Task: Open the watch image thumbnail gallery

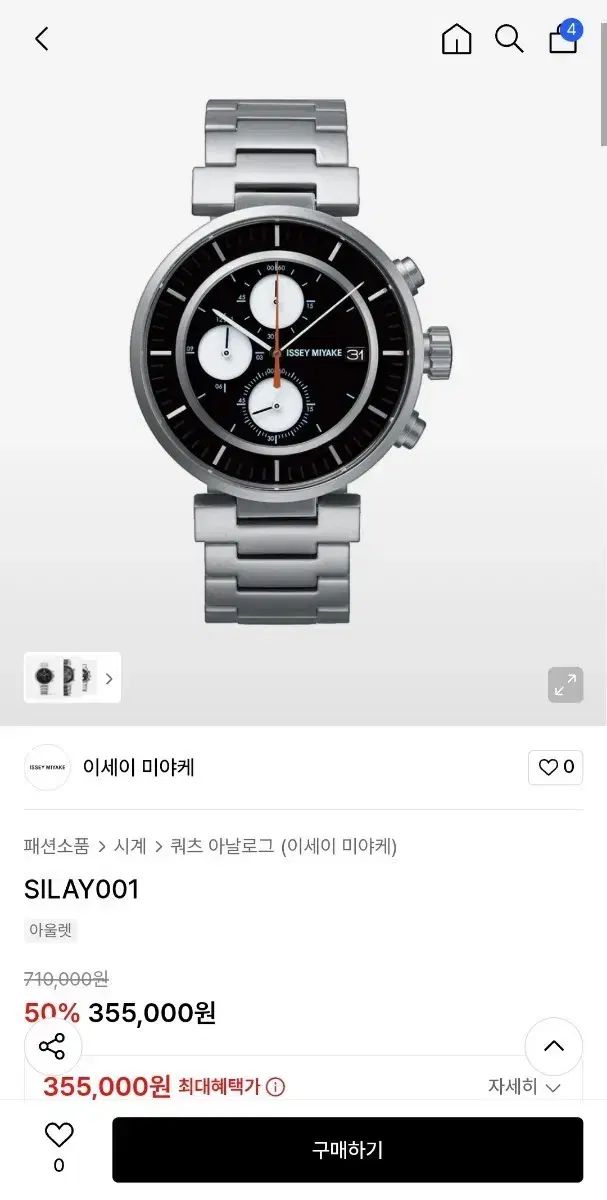Action: (x=72, y=678)
